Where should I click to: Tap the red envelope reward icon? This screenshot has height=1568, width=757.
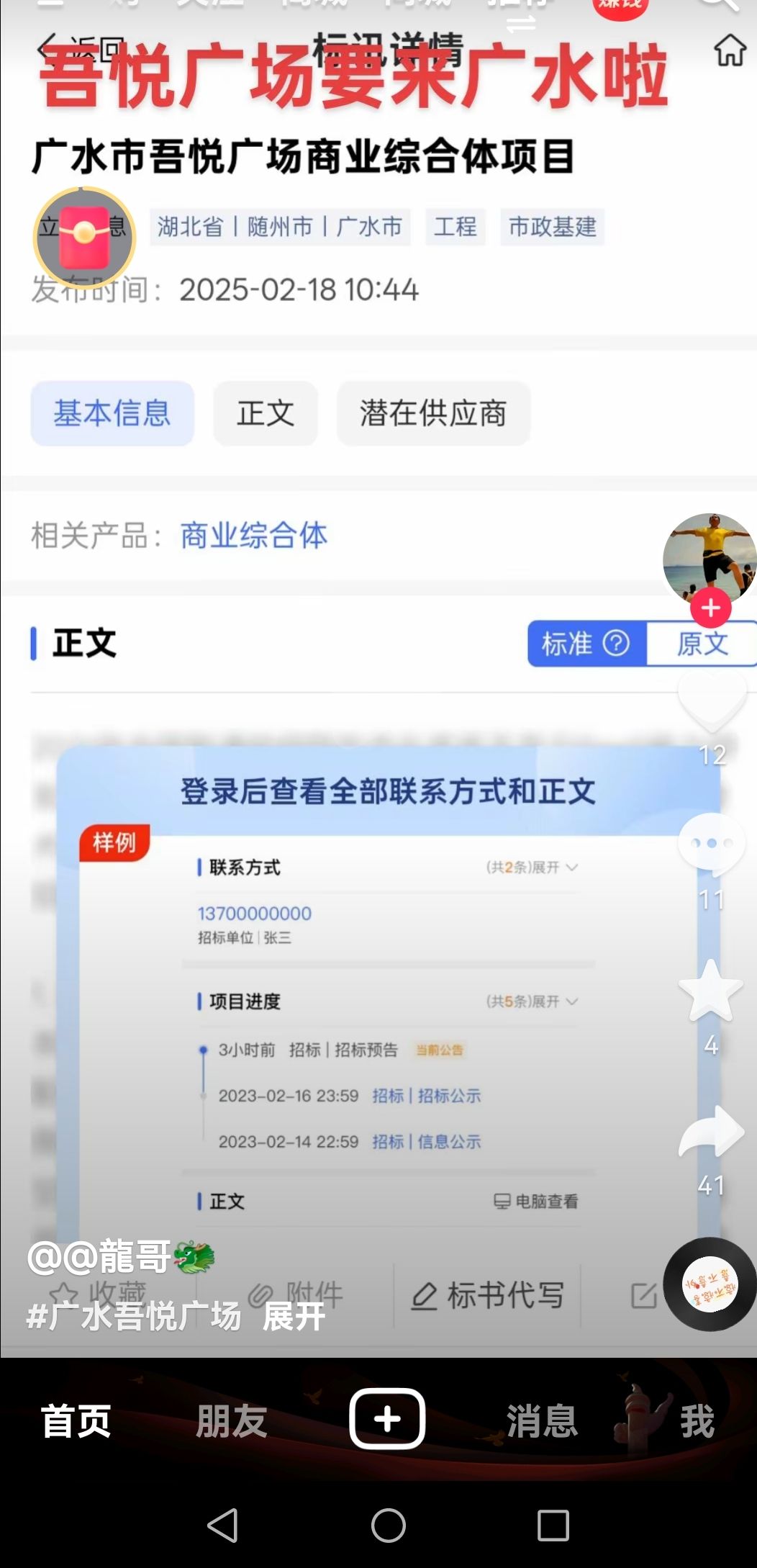click(85, 237)
